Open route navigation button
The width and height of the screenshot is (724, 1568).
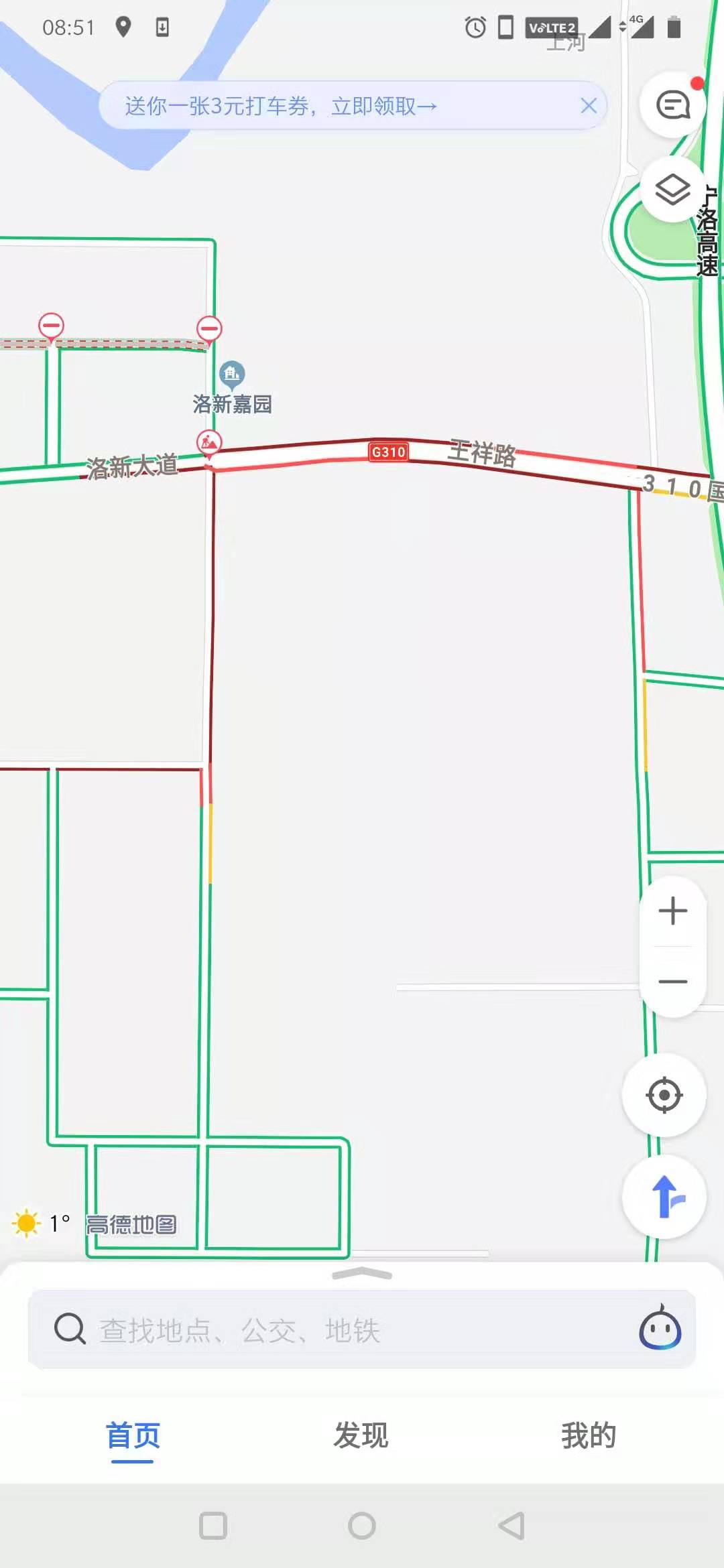point(664,1197)
